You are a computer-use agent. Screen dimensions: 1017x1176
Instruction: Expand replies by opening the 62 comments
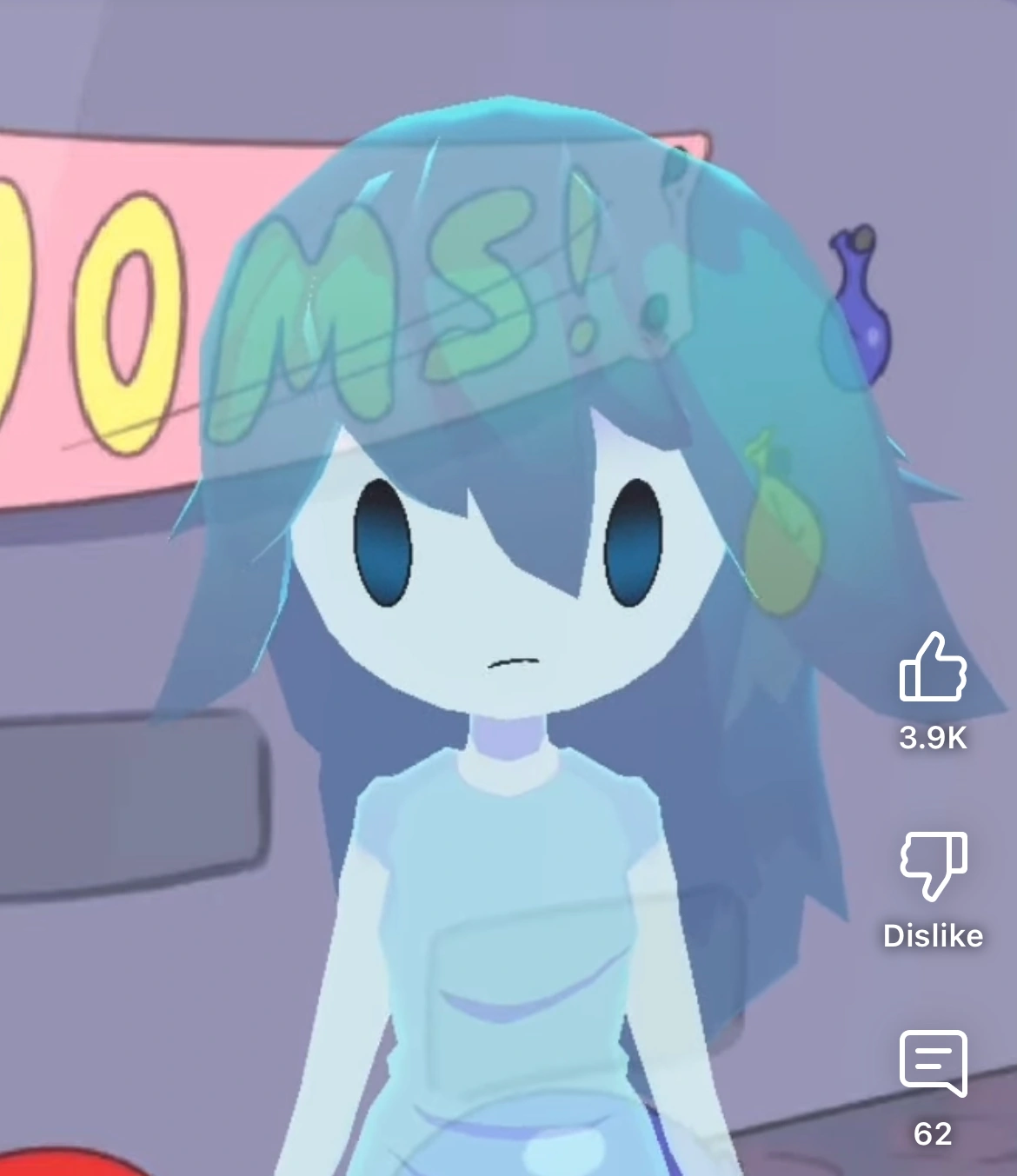(932, 1132)
